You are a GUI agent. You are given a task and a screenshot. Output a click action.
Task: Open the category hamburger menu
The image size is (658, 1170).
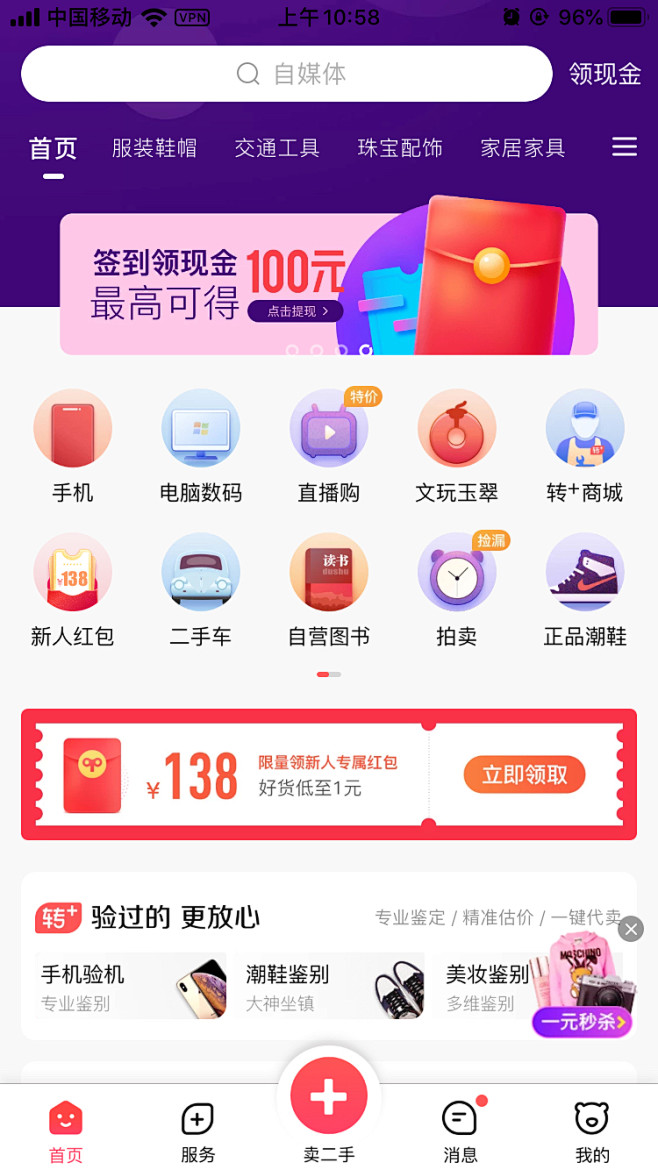[x=624, y=147]
